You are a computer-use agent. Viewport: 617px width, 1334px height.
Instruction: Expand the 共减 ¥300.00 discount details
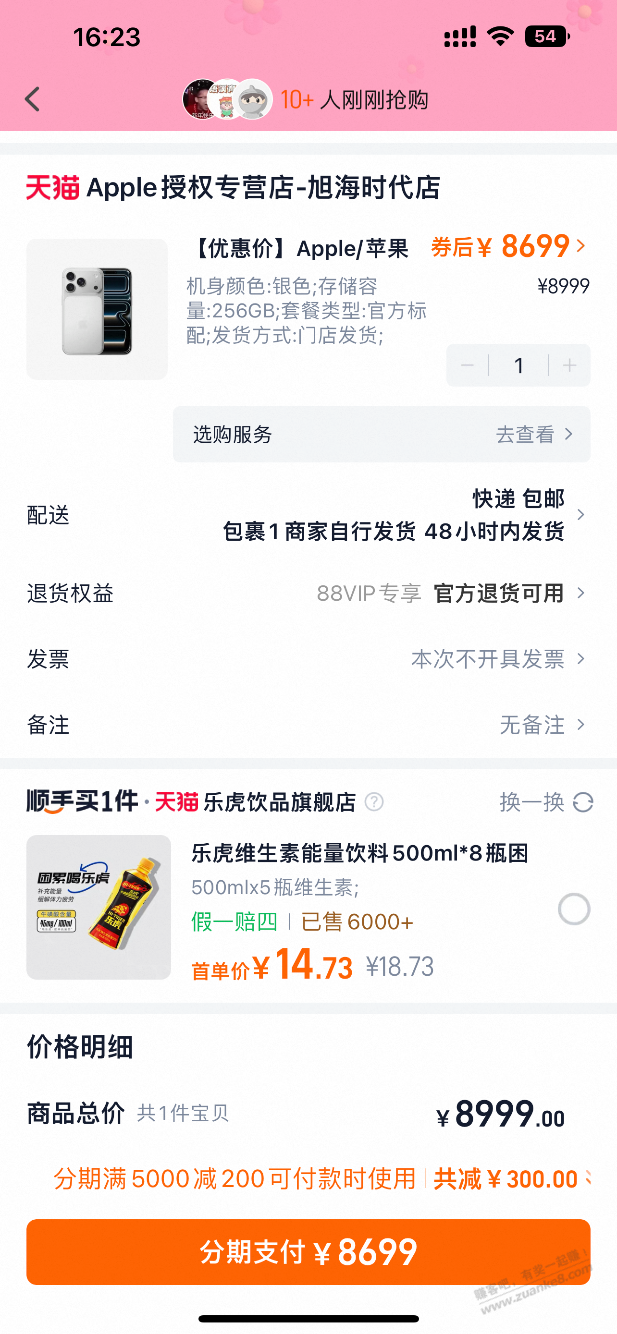tap(512, 1180)
